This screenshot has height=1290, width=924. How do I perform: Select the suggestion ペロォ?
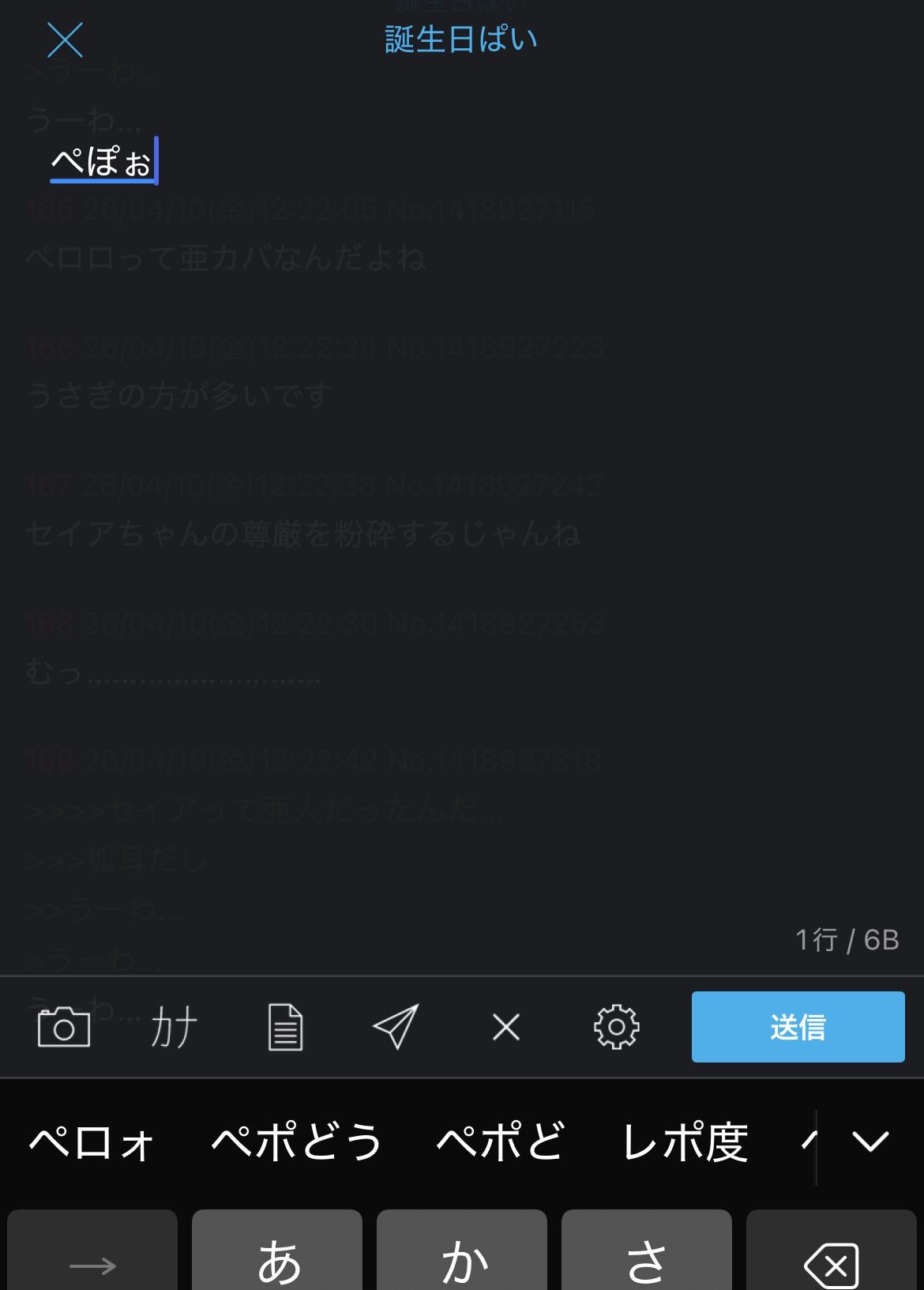pyautogui.click(x=92, y=1142)
